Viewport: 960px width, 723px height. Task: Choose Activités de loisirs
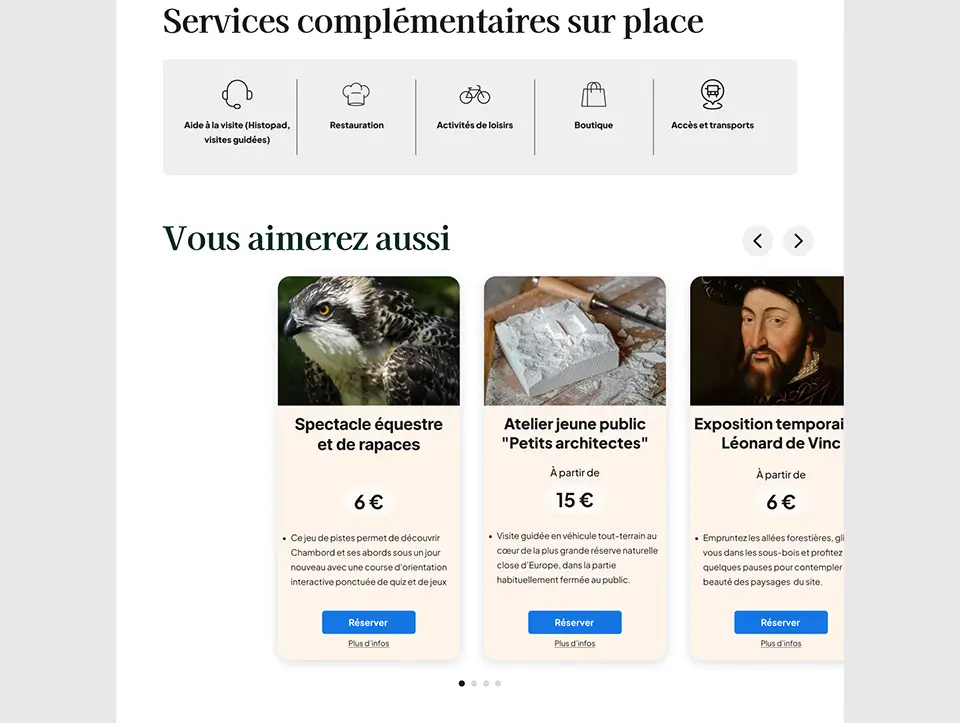coord(475,108)
